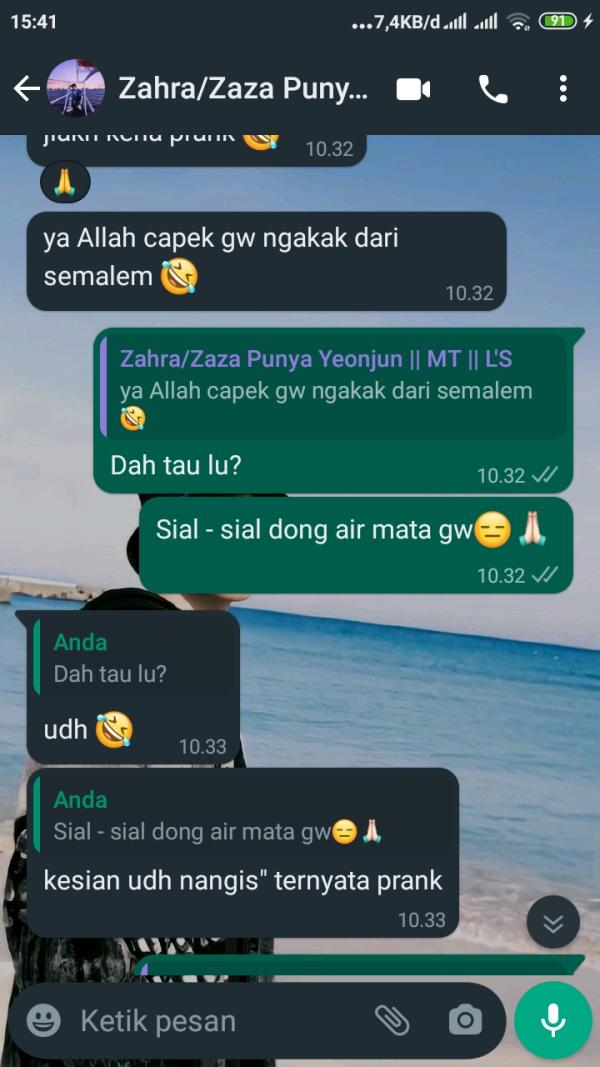Go back to the chat list

click(x=26, y=89)
